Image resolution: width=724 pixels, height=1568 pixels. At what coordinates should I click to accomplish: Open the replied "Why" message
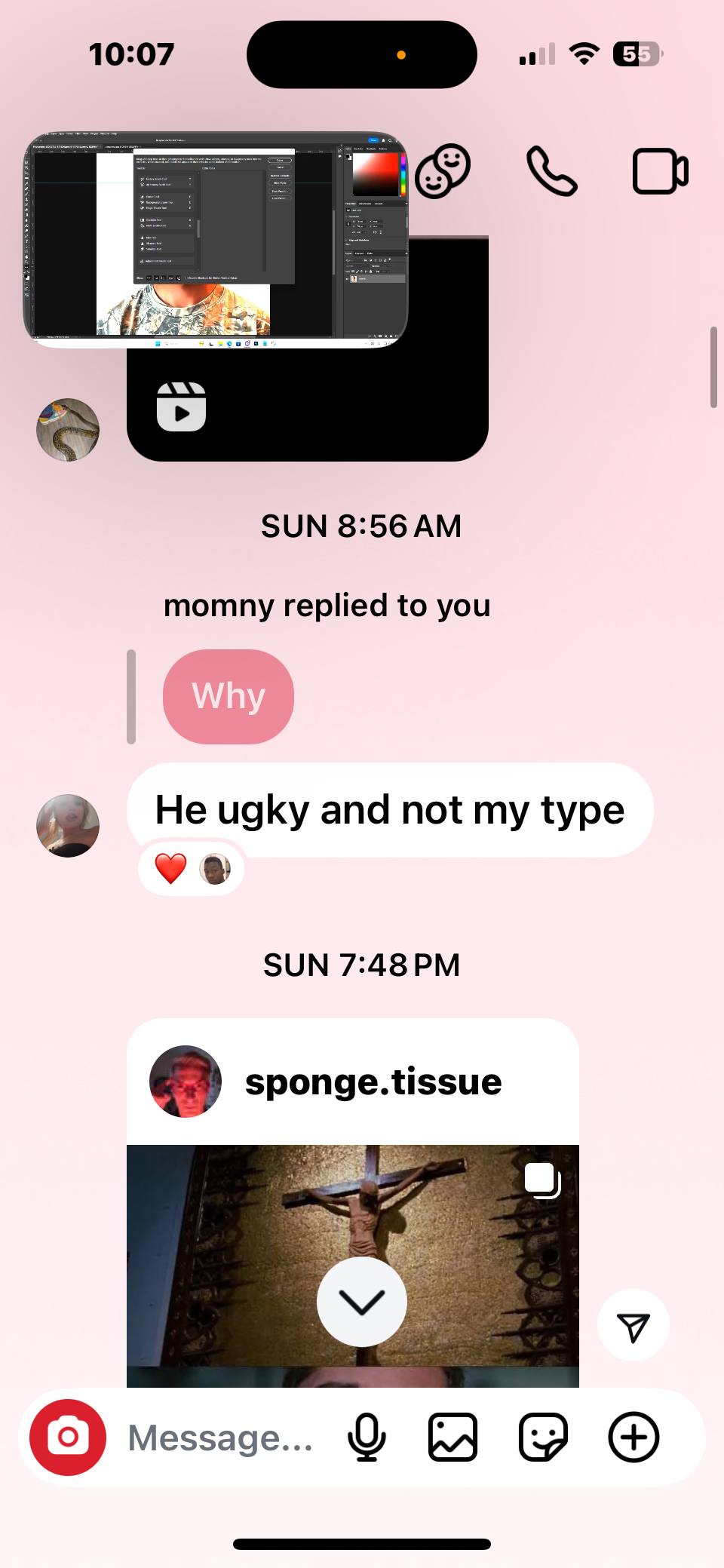pos(229,696)
